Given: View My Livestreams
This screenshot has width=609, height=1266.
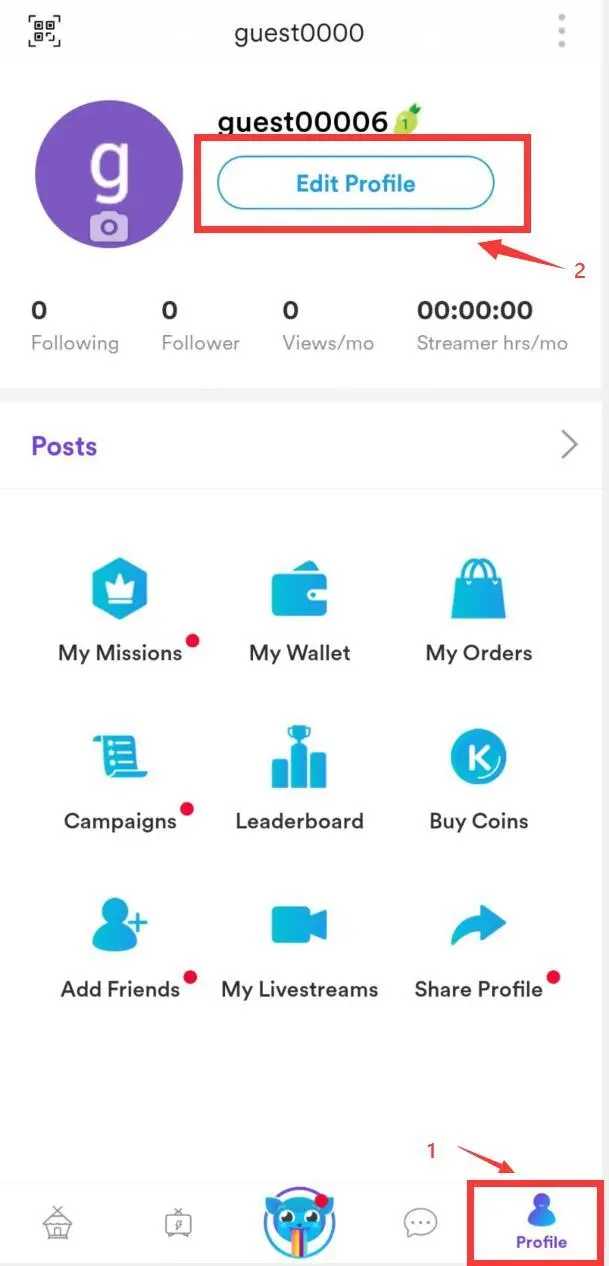Looking at the screenshot, I should coord(299,946).
